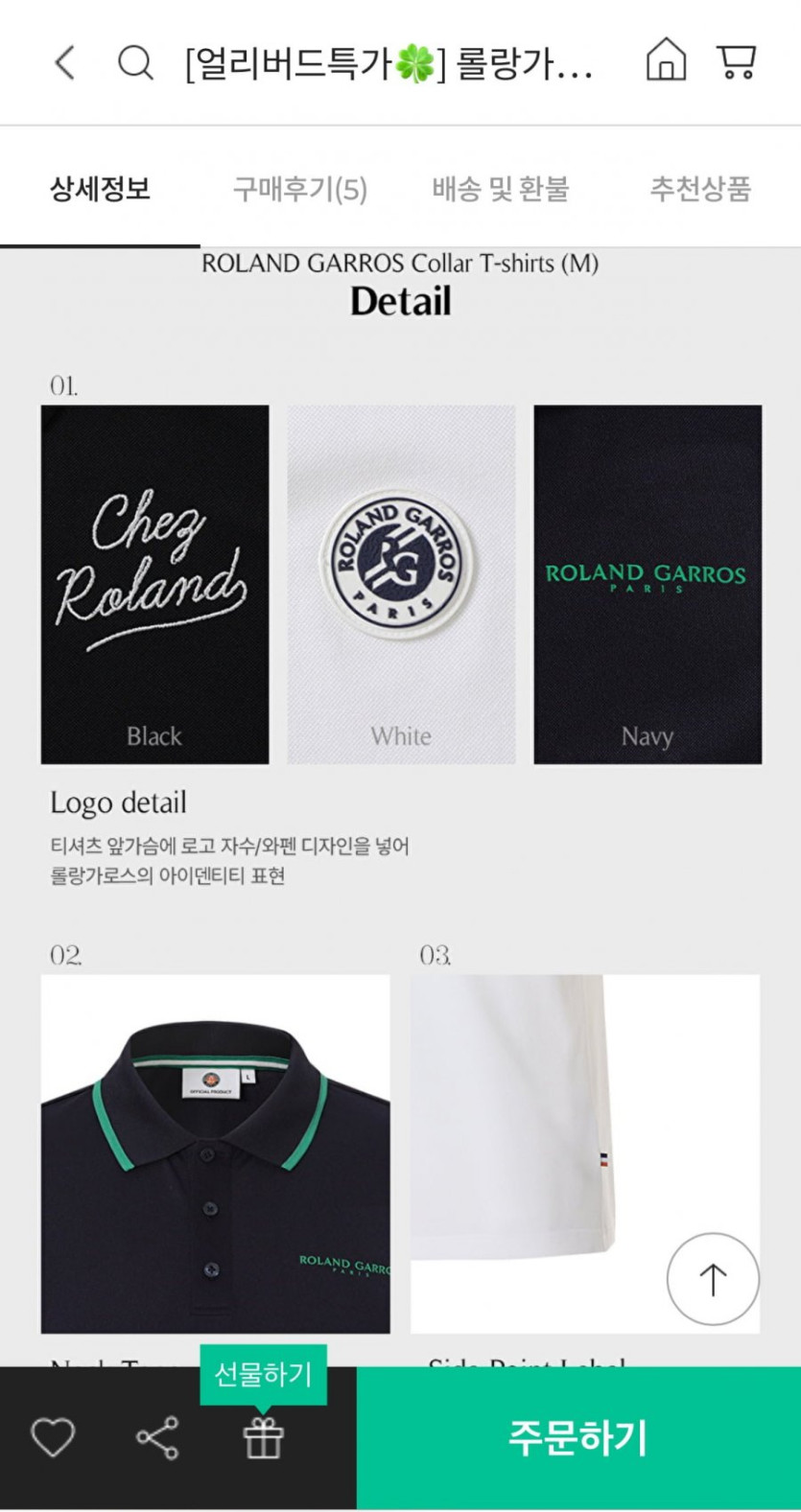
Task: Add product to wishlist with heart icon
Action: pyautogui.click(x=53, y=1438)
